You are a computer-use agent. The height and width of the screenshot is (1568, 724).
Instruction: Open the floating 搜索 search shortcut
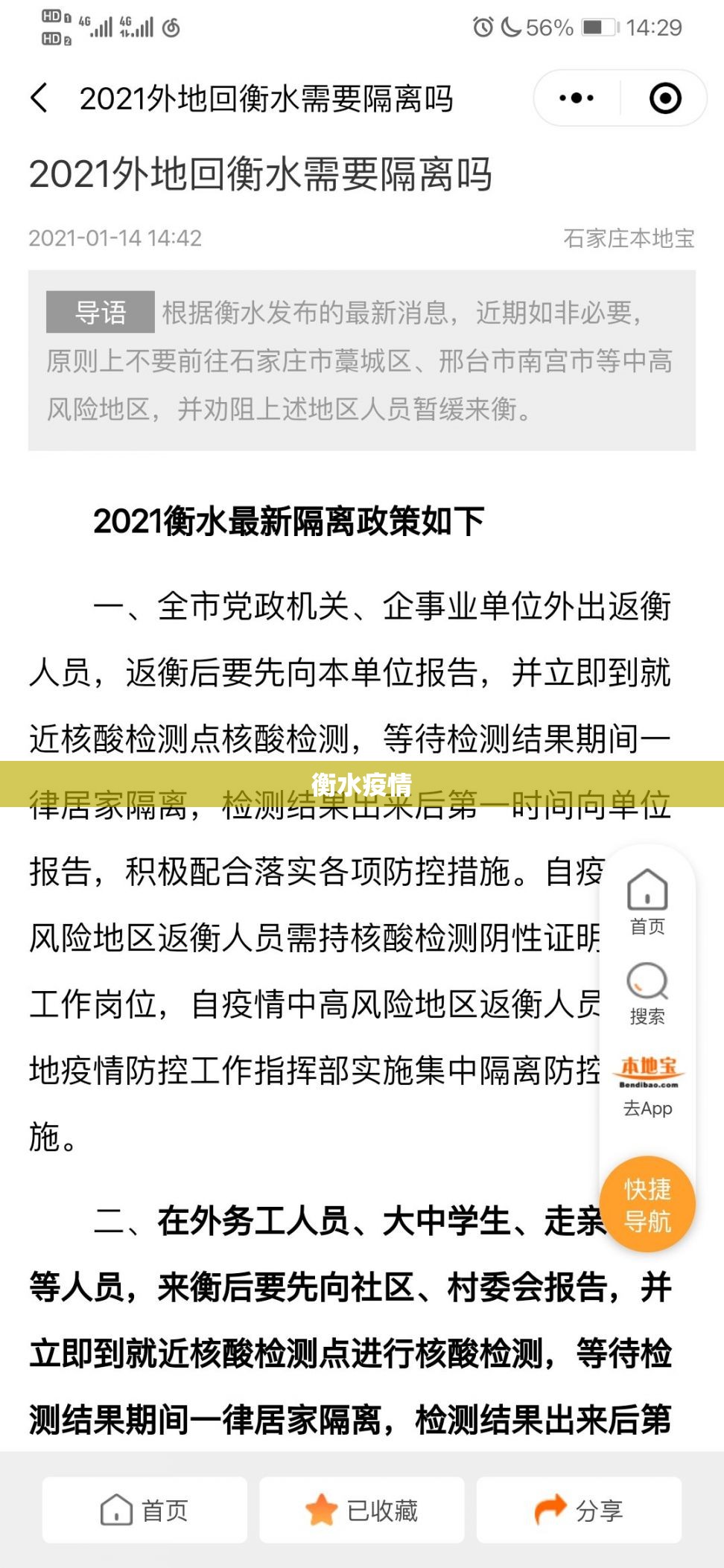pyautogui.click(x=647, y=994)
